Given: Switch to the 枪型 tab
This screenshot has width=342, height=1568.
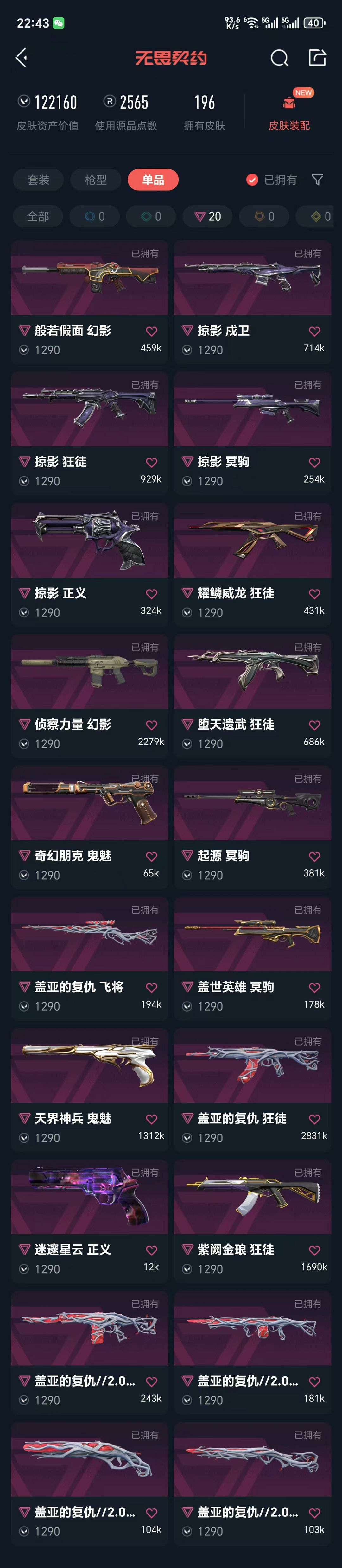Looking at the screenshot, I should (x=96, y=180).
